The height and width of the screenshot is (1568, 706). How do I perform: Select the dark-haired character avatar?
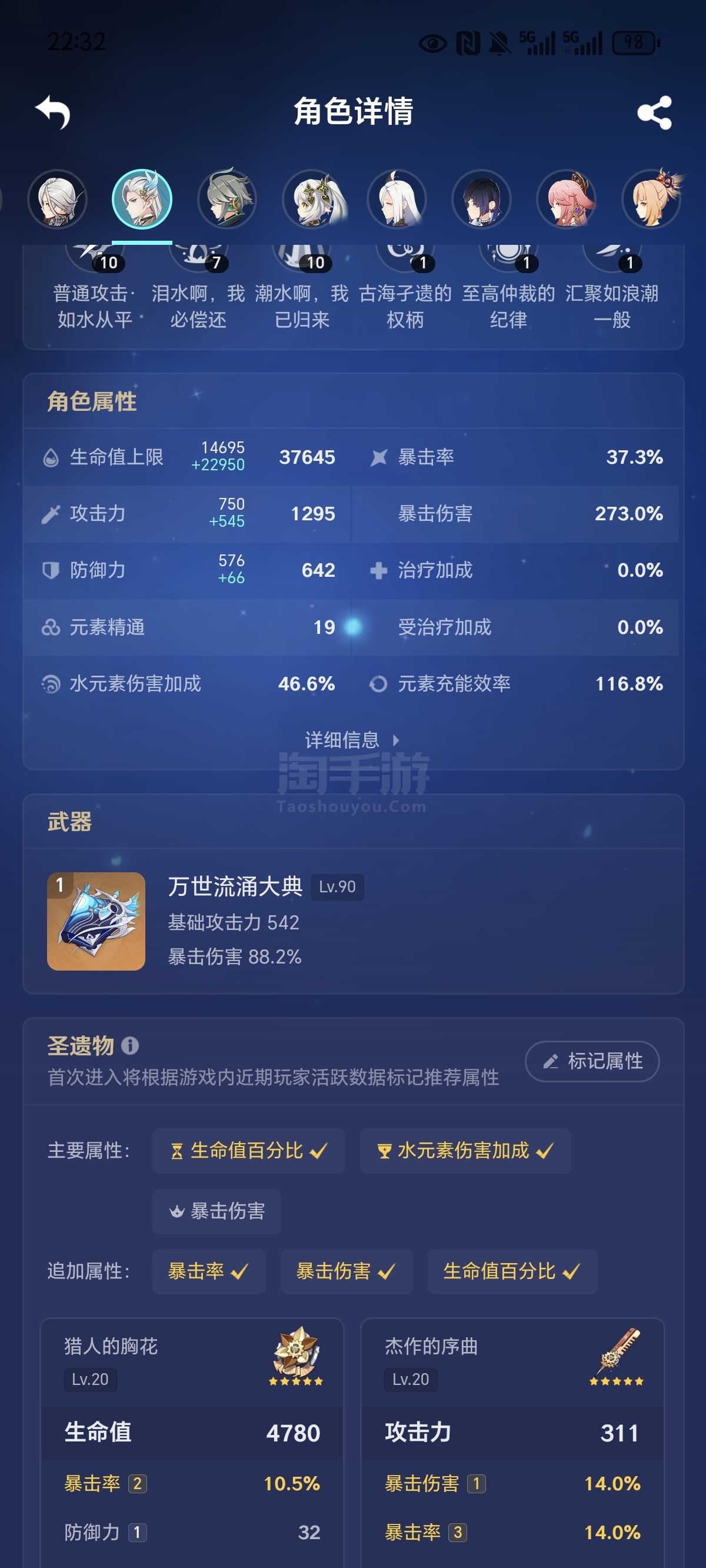[x=481, y=199]
